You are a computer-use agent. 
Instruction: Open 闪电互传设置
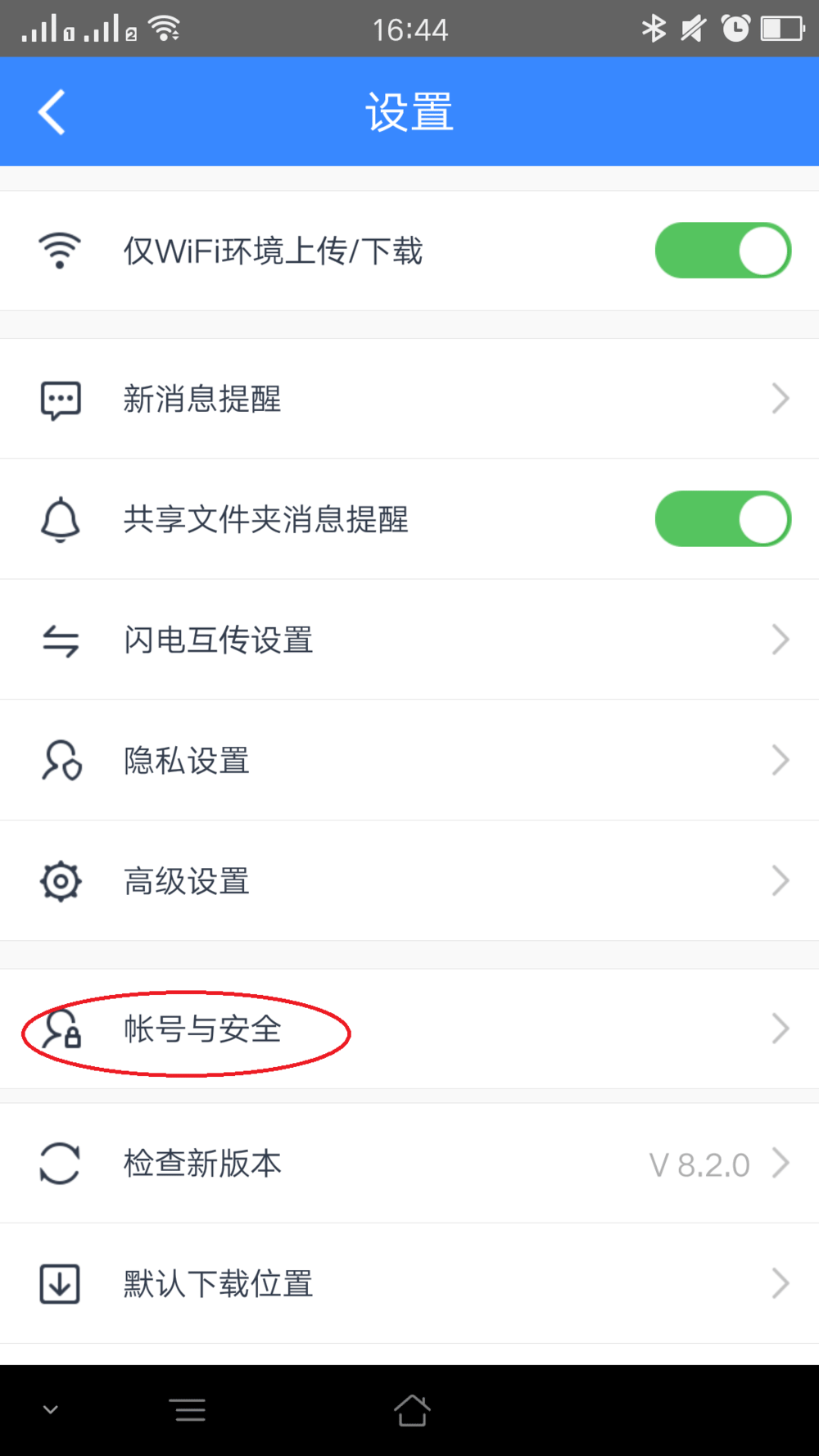tap(409, 640)
